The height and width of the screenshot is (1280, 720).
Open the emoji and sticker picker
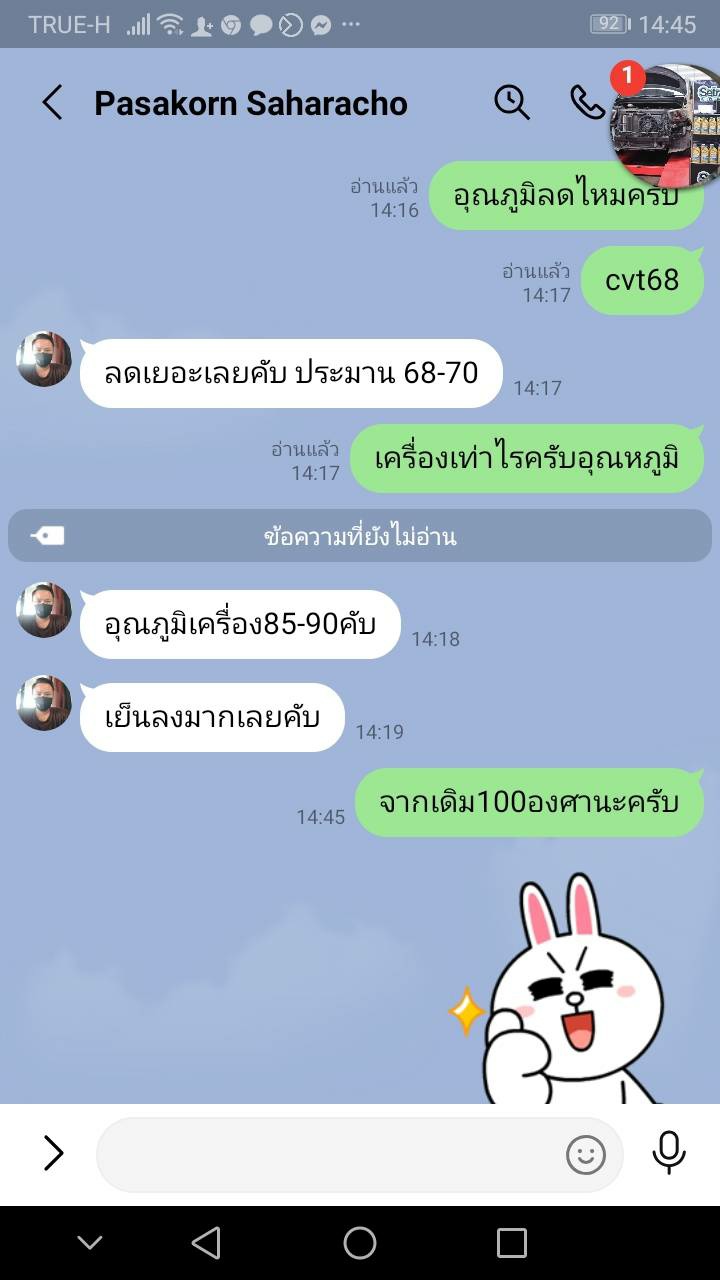[586, 1155]
